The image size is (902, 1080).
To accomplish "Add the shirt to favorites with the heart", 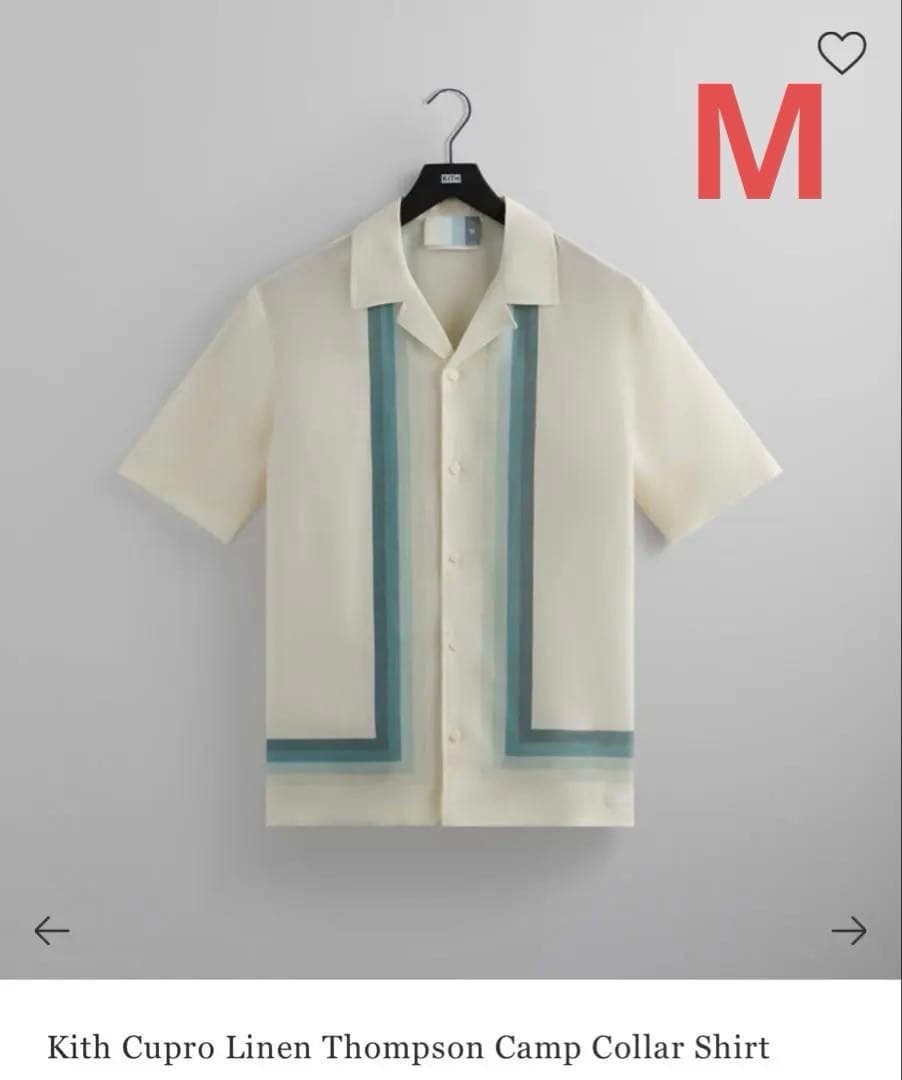I will [841, 53].
